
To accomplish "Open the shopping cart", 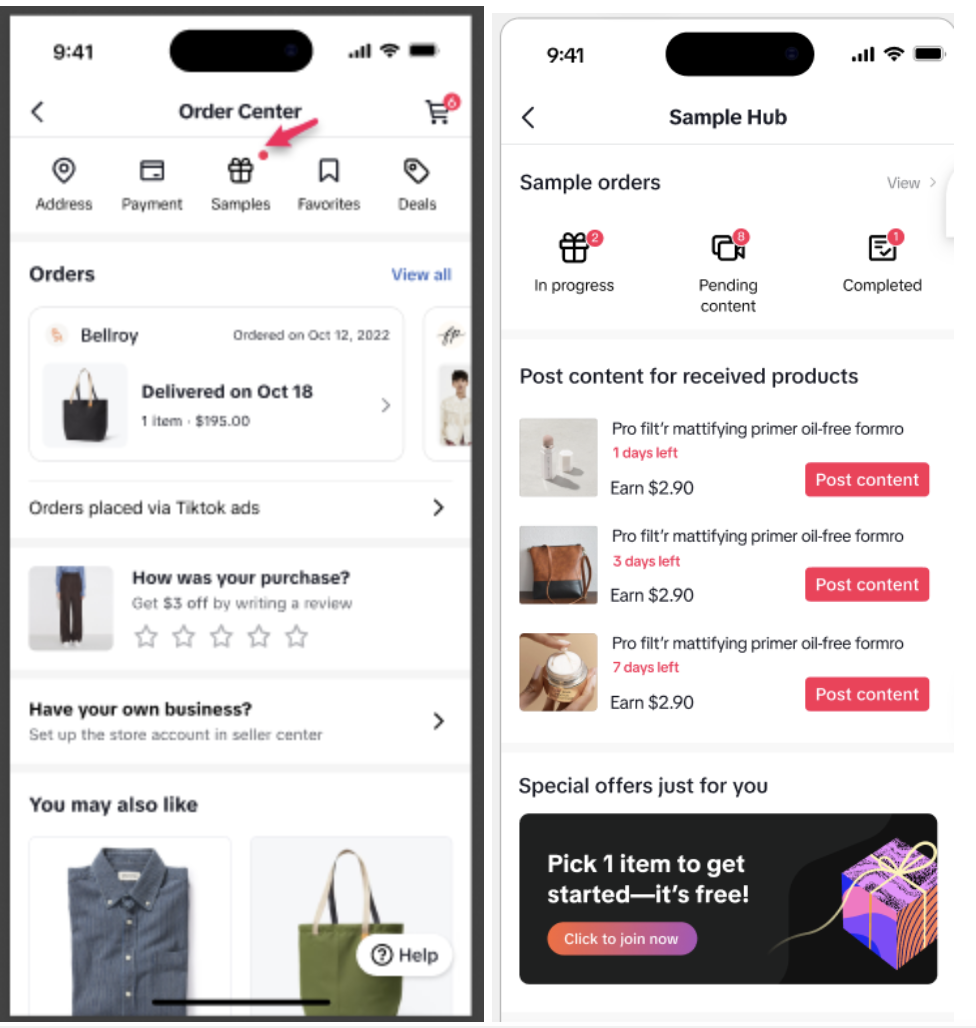I will pos(438,111).
